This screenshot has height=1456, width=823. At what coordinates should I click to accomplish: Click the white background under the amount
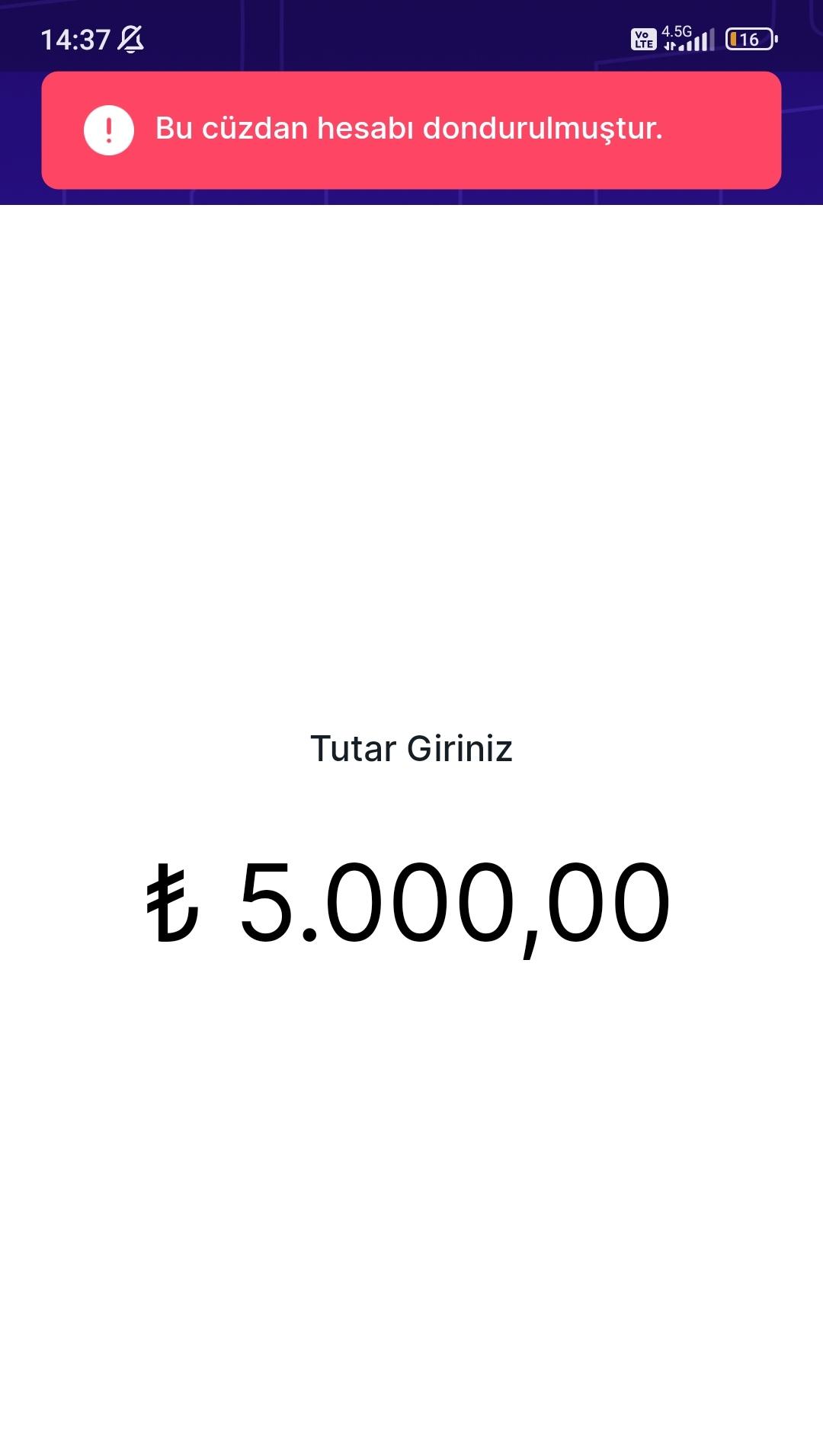pyautogui.click(x=411, y=1105)
